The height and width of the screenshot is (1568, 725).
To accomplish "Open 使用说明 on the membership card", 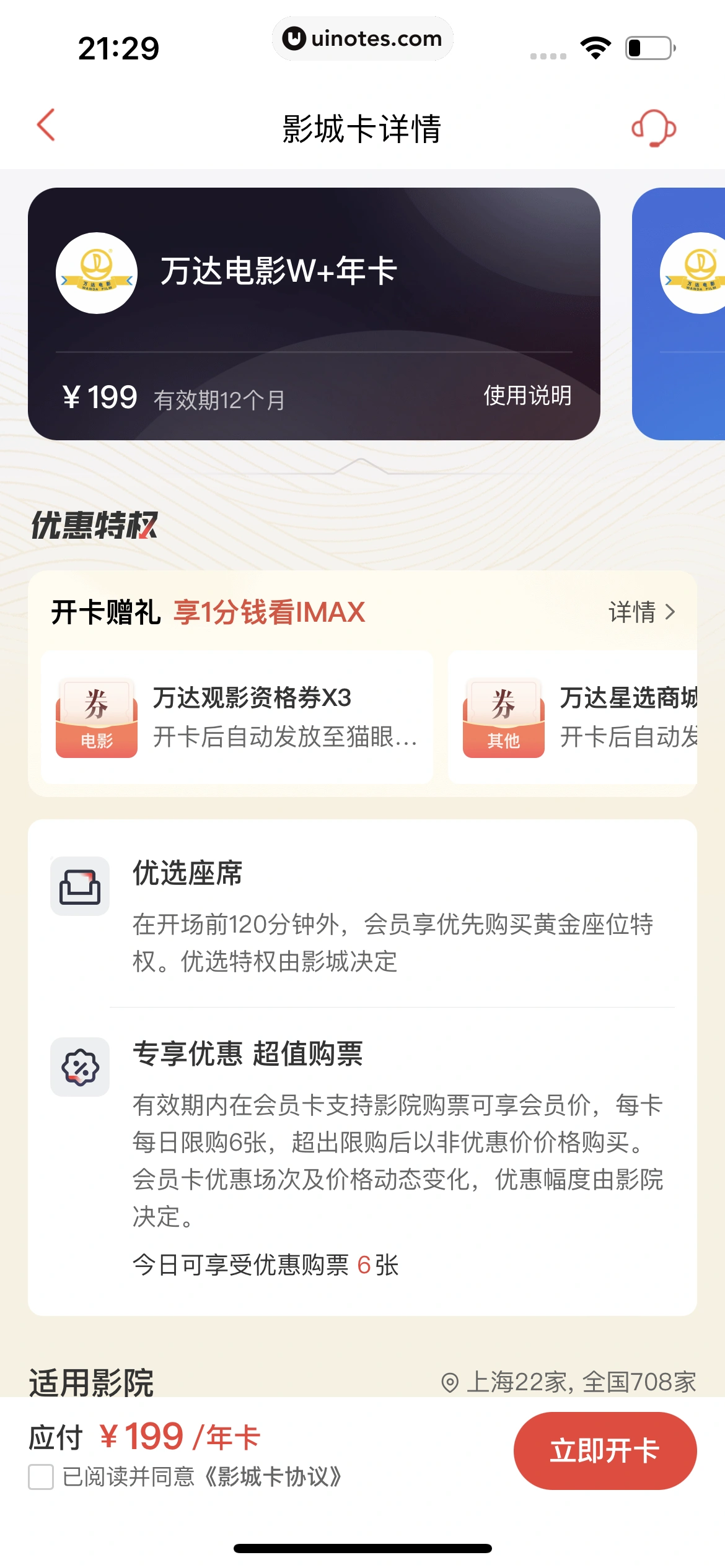I will 526,396.
